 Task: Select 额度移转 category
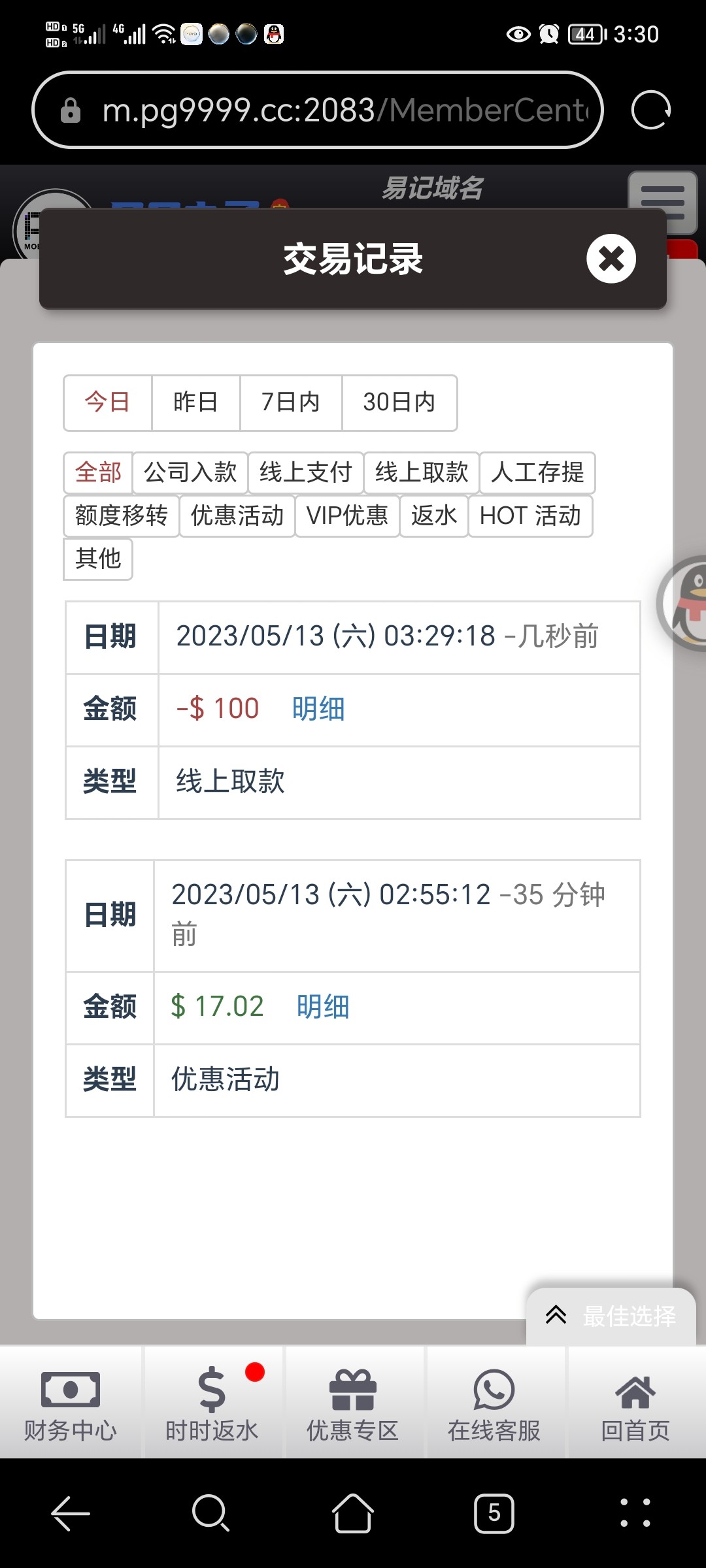(121, 515)
